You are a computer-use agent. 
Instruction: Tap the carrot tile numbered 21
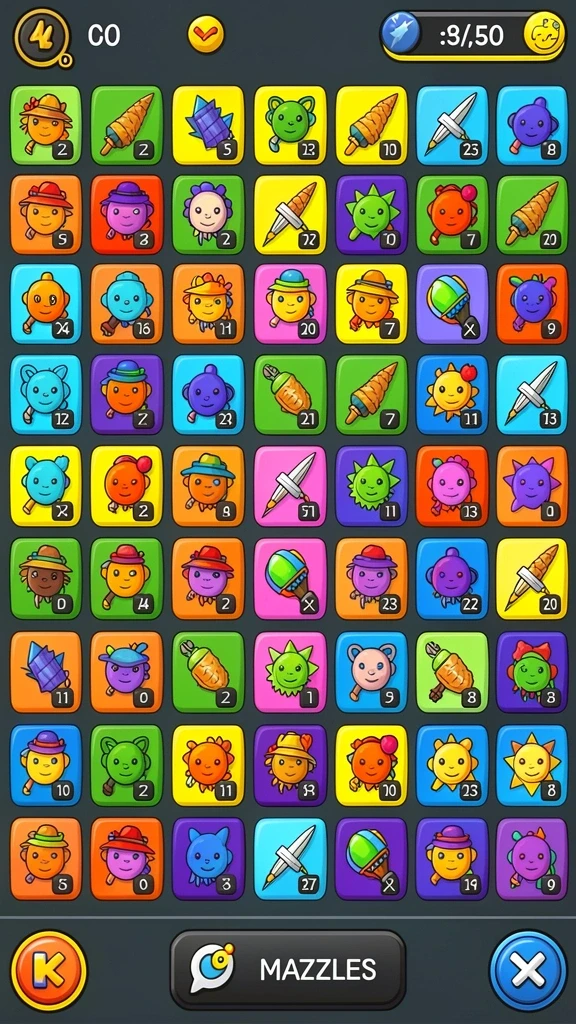coord(289,394)
